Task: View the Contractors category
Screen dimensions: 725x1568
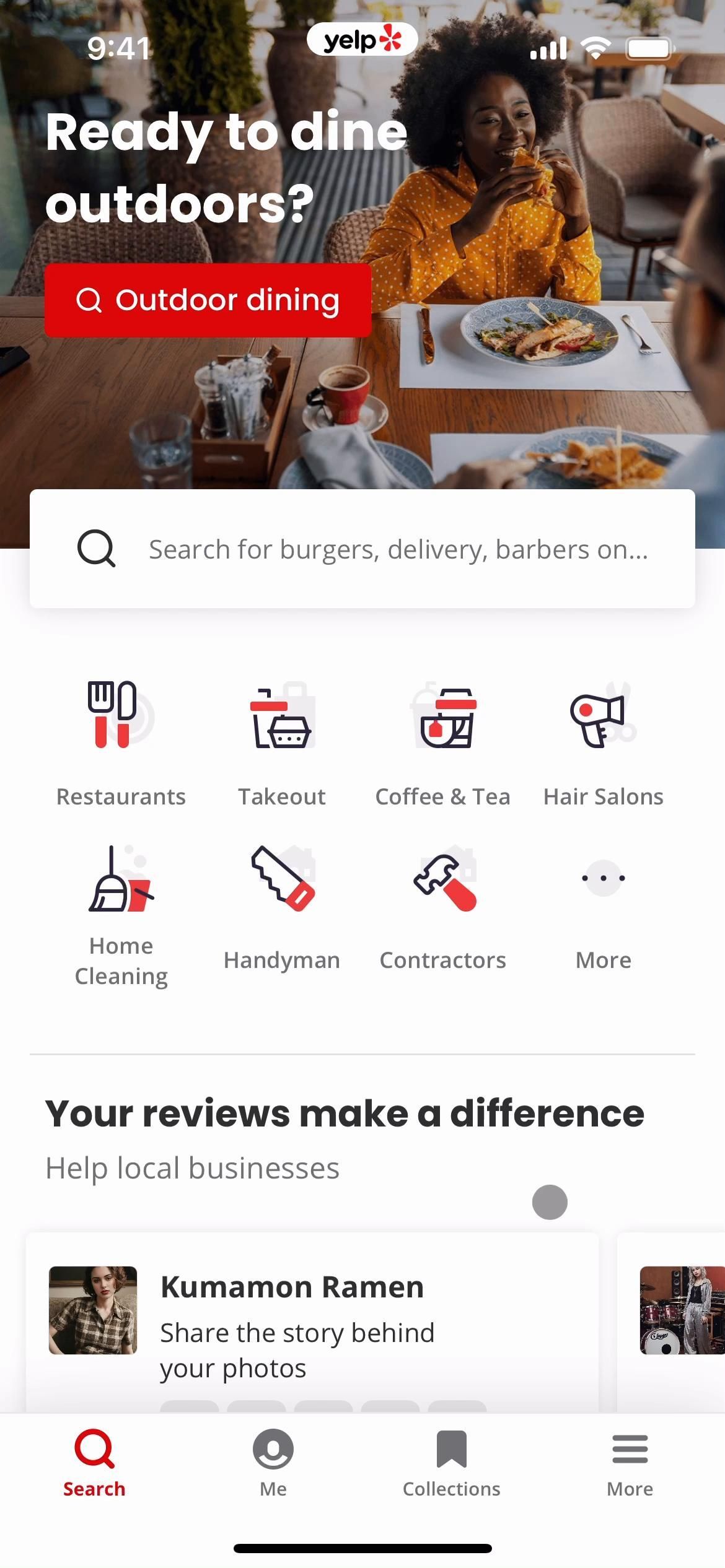Action: (442, 907)
